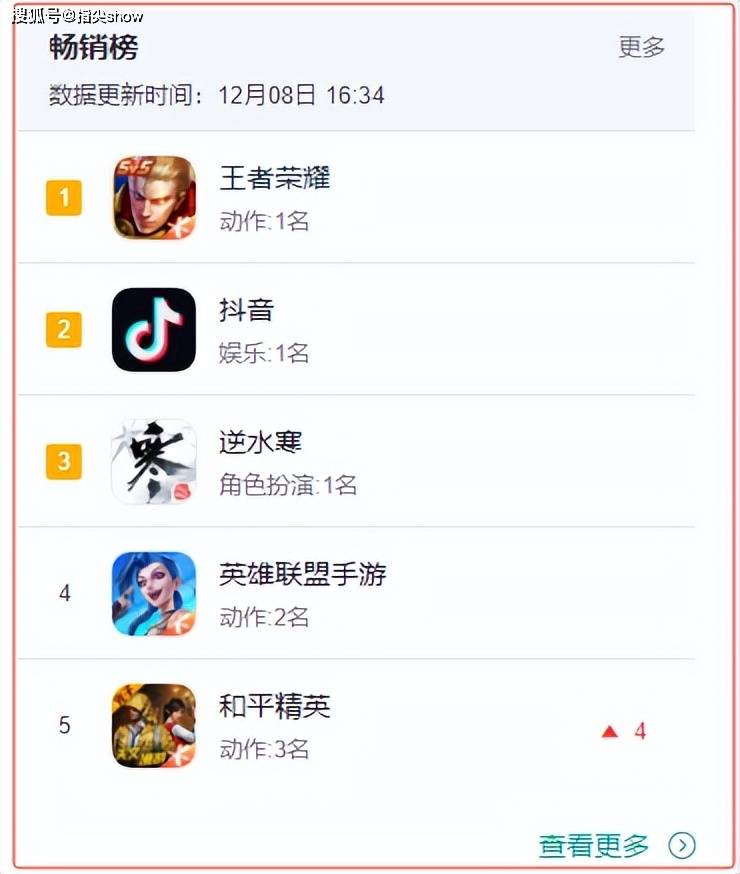Image resolution: width=740 pixels, height=874 pixels.
Task: Open the 王者荣耀 ranking entry
Action: pos(274,179)
